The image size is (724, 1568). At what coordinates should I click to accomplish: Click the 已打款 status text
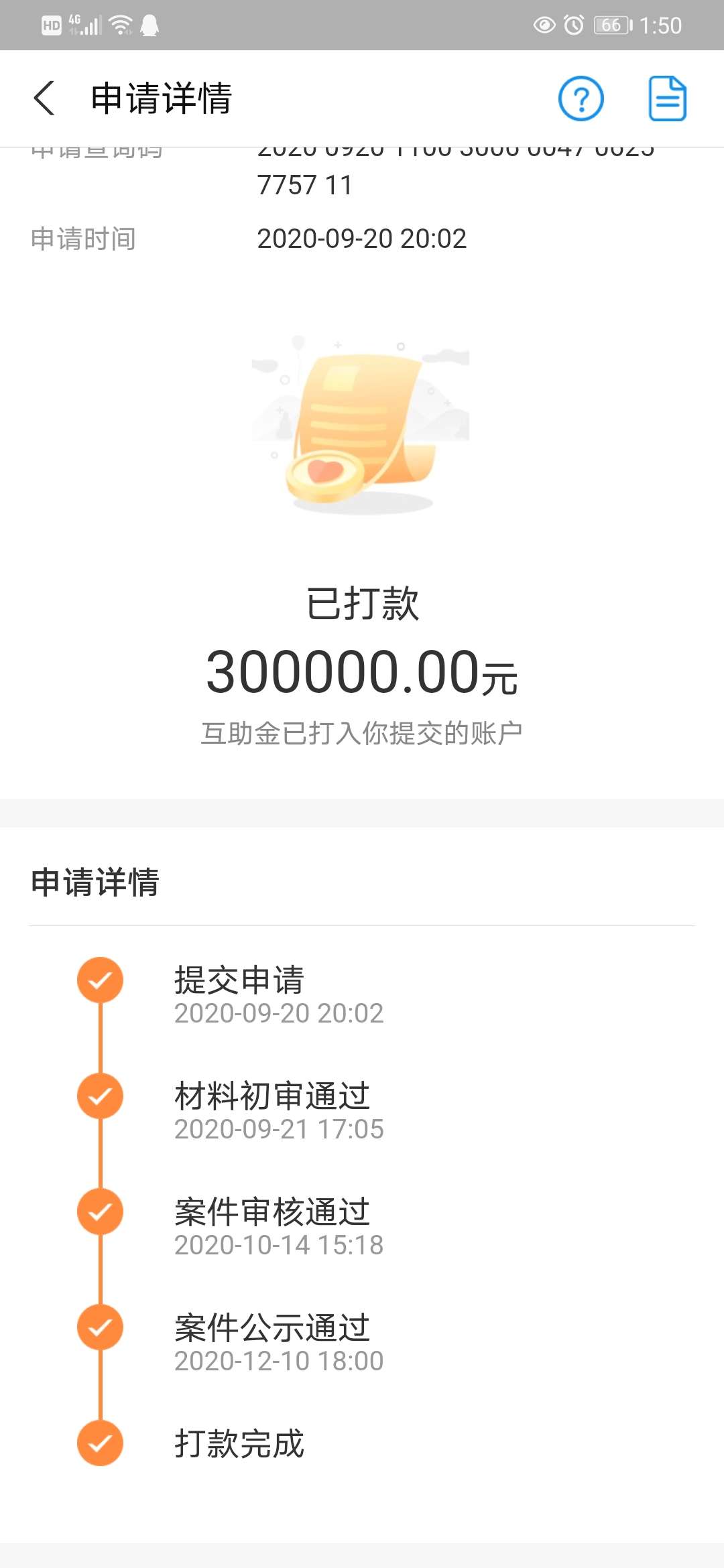point(362,603)
